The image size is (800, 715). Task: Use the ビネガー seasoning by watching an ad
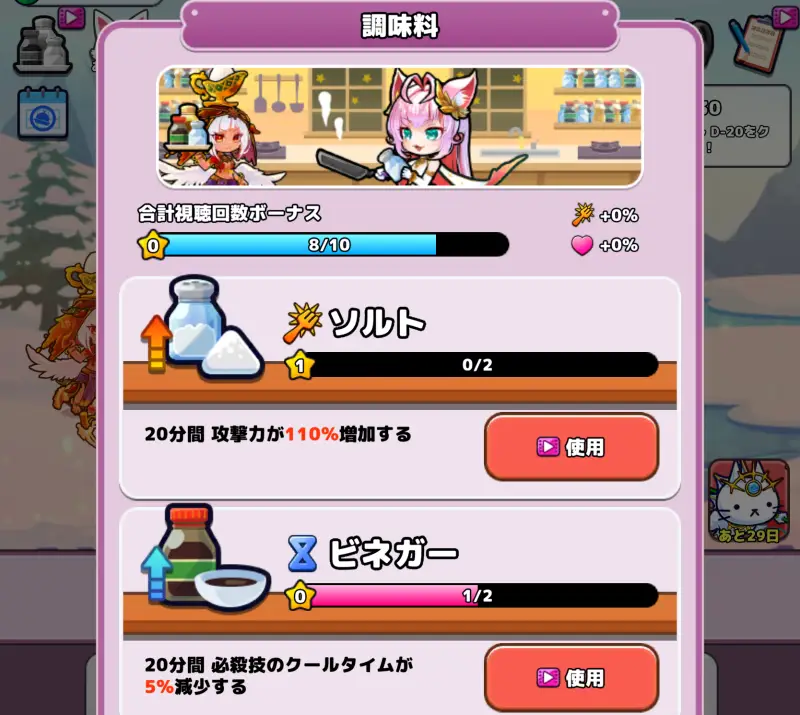tap(571, 678)
